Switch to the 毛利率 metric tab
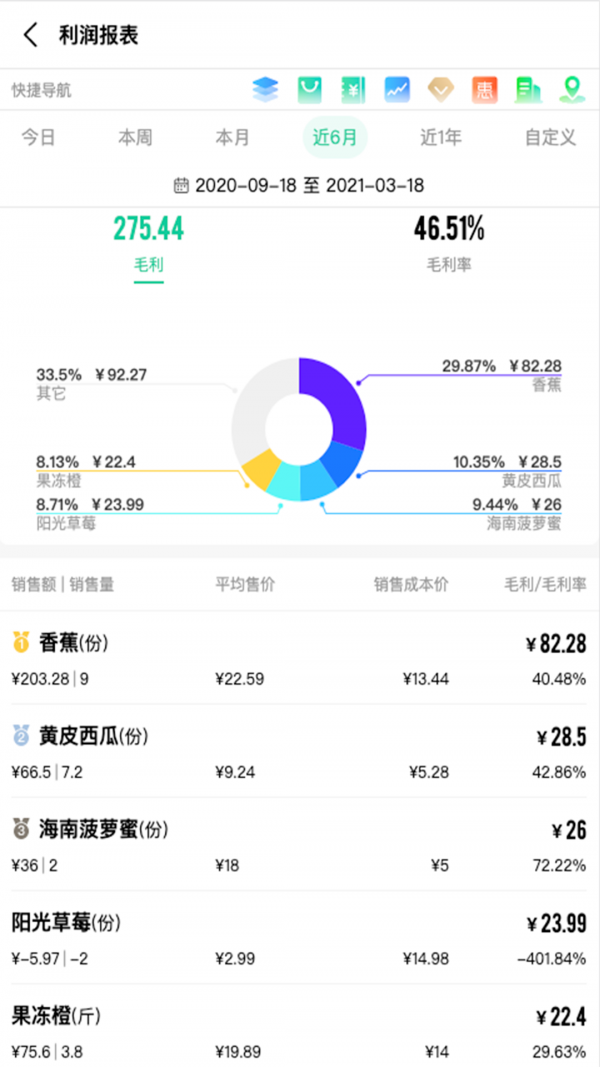Viewport: 600px width, 1067px height. pyautogui.click(x=449, y=246)
